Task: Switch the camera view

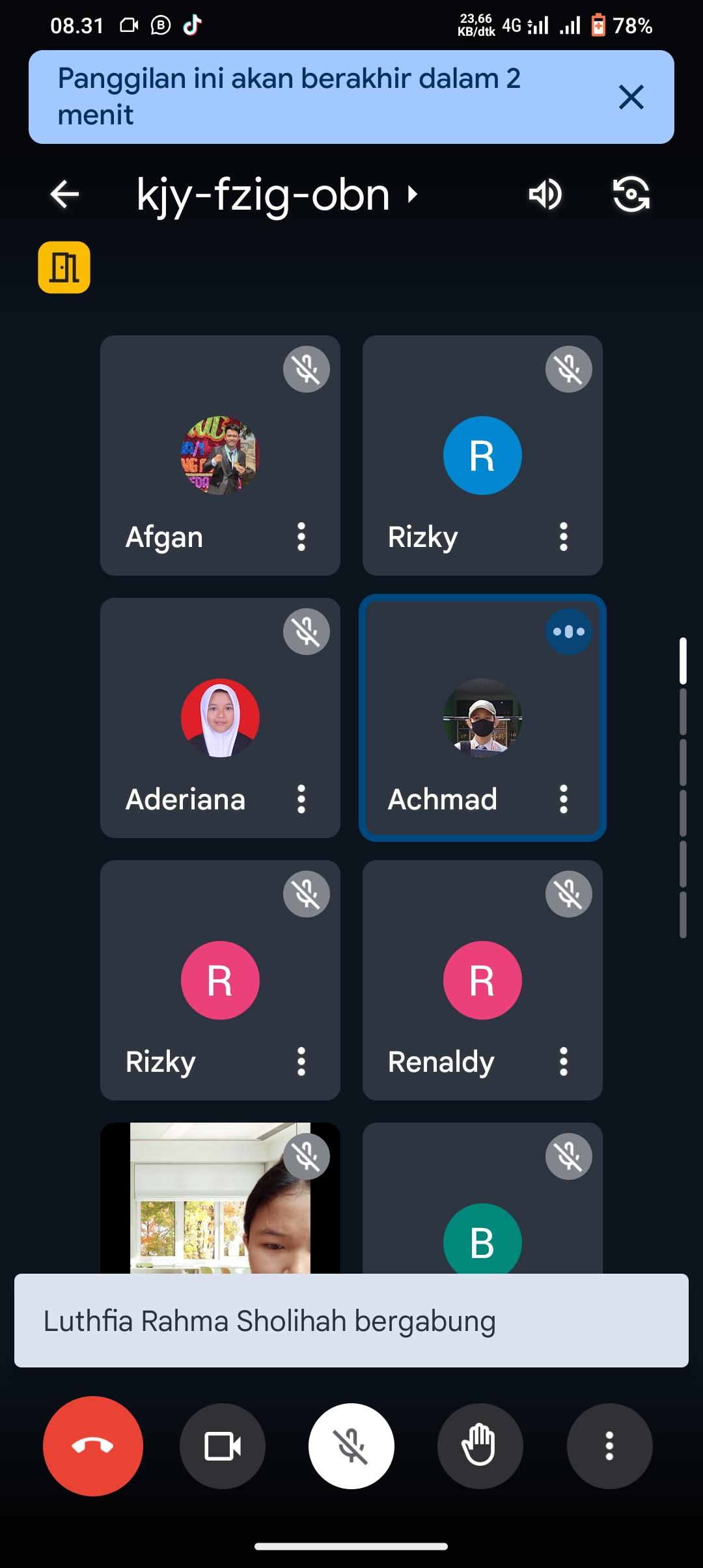Action: tap(631, 194)
